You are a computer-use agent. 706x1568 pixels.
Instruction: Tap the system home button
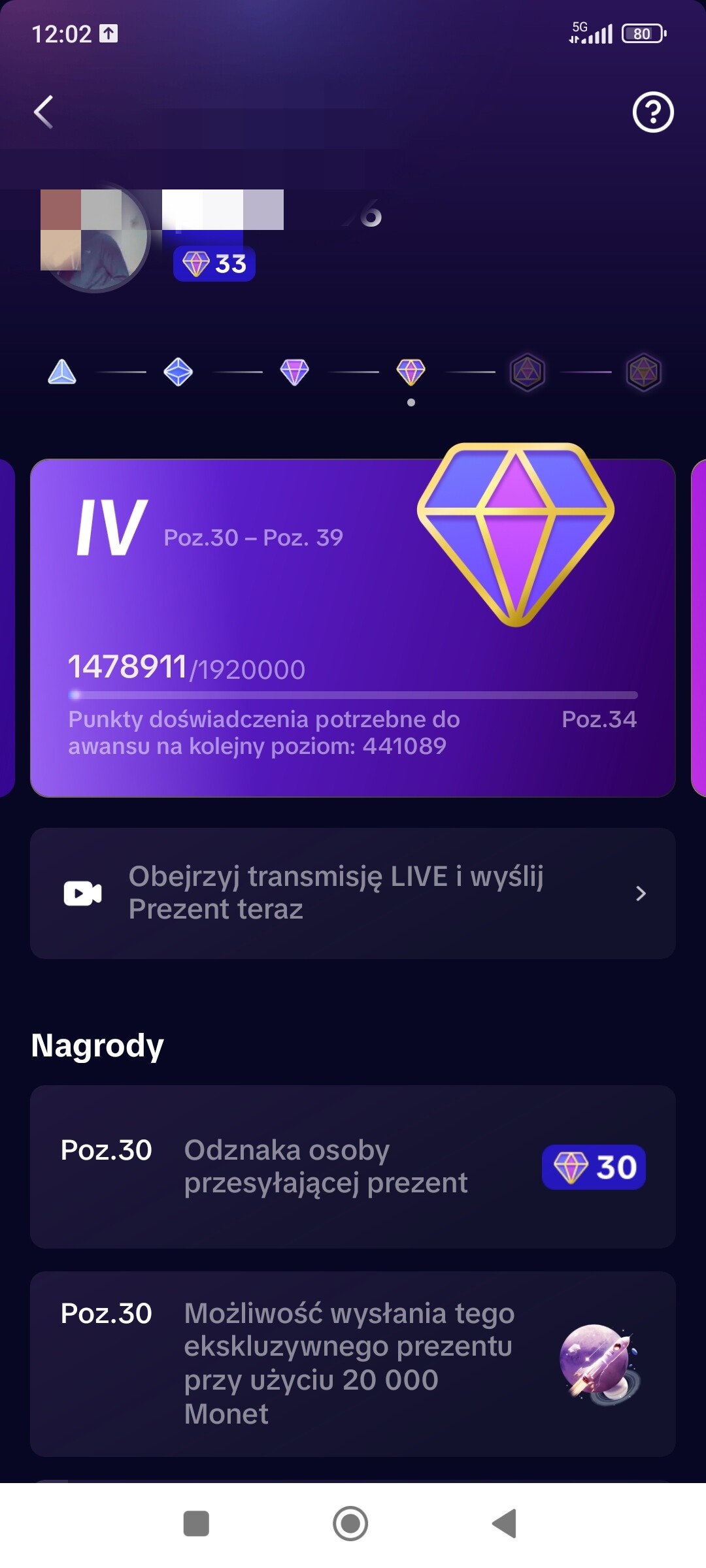pyautogui.click(x=350, y=1524)
